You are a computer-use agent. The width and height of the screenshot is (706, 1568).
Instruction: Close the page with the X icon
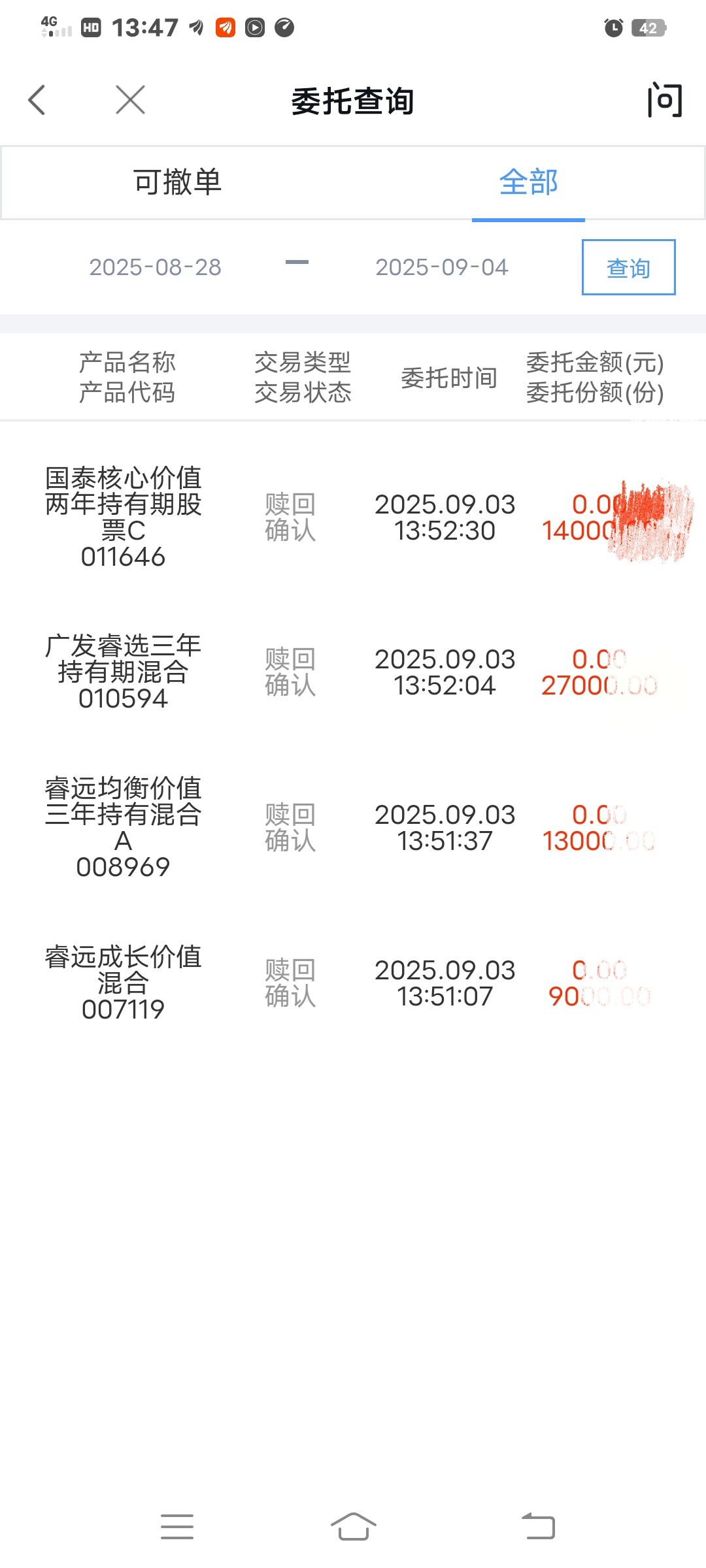[x=130, y=100]
